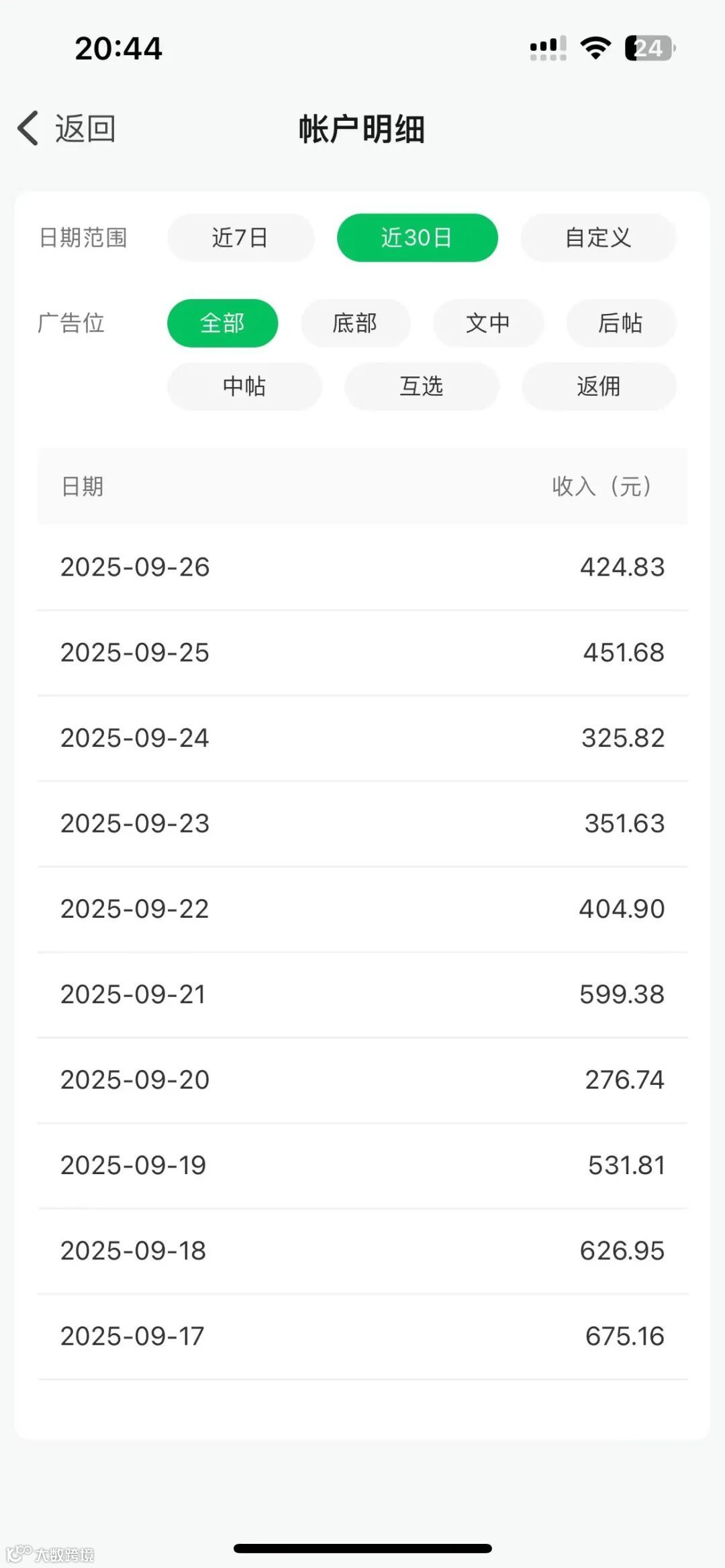Open the 自定义 custom date range

click(x=598, y=238)
